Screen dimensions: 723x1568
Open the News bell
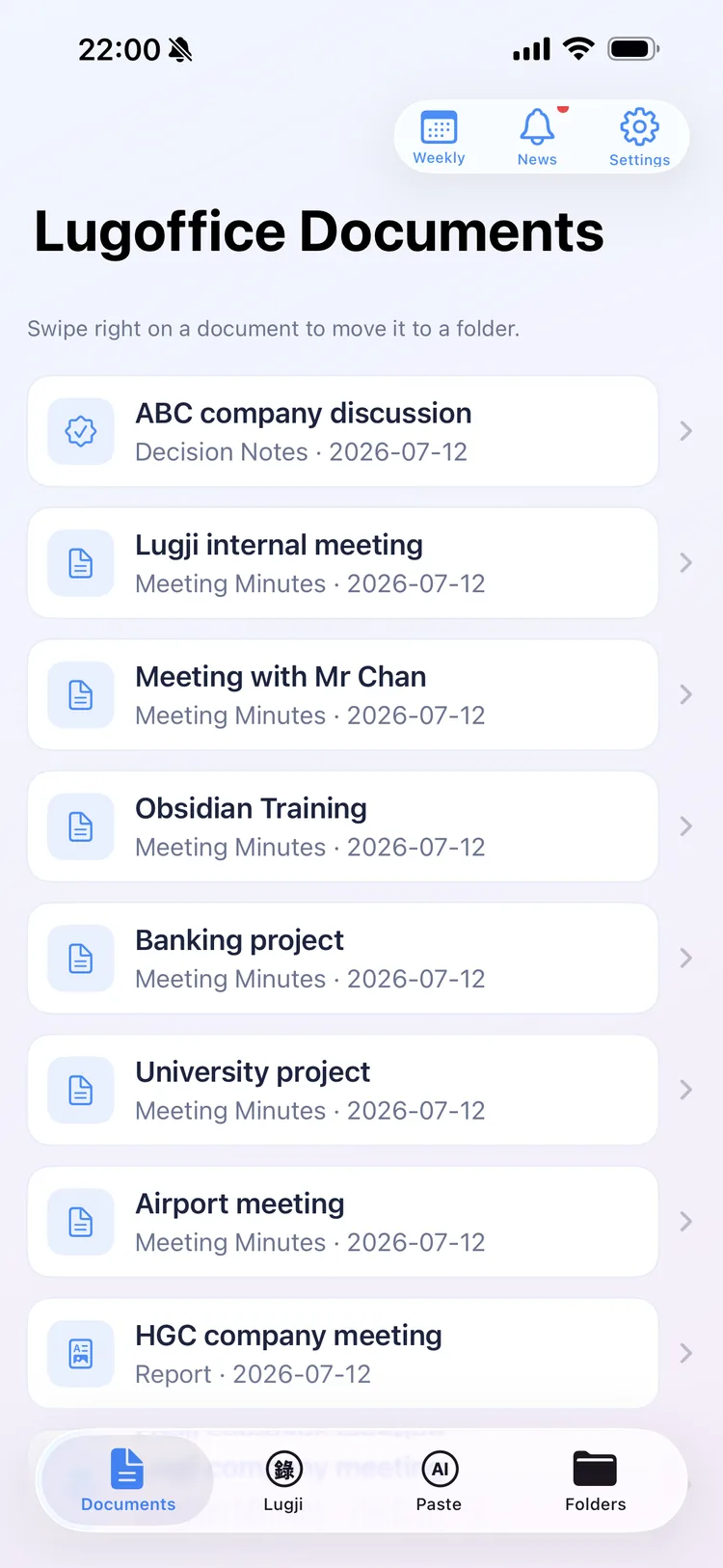[537, 137]
